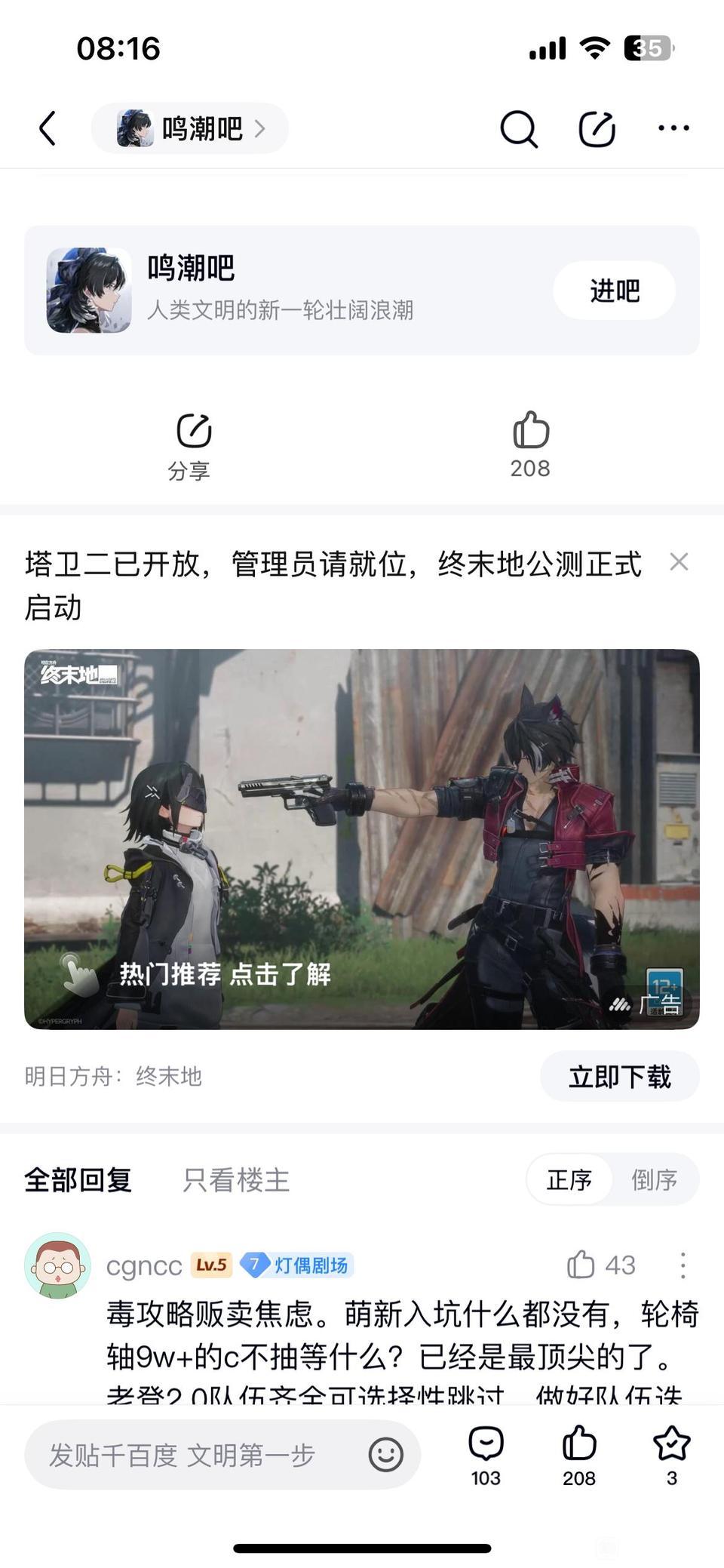Open the search magnifier in the top bar
This screenshot has width=724, height=1568.
519,128
